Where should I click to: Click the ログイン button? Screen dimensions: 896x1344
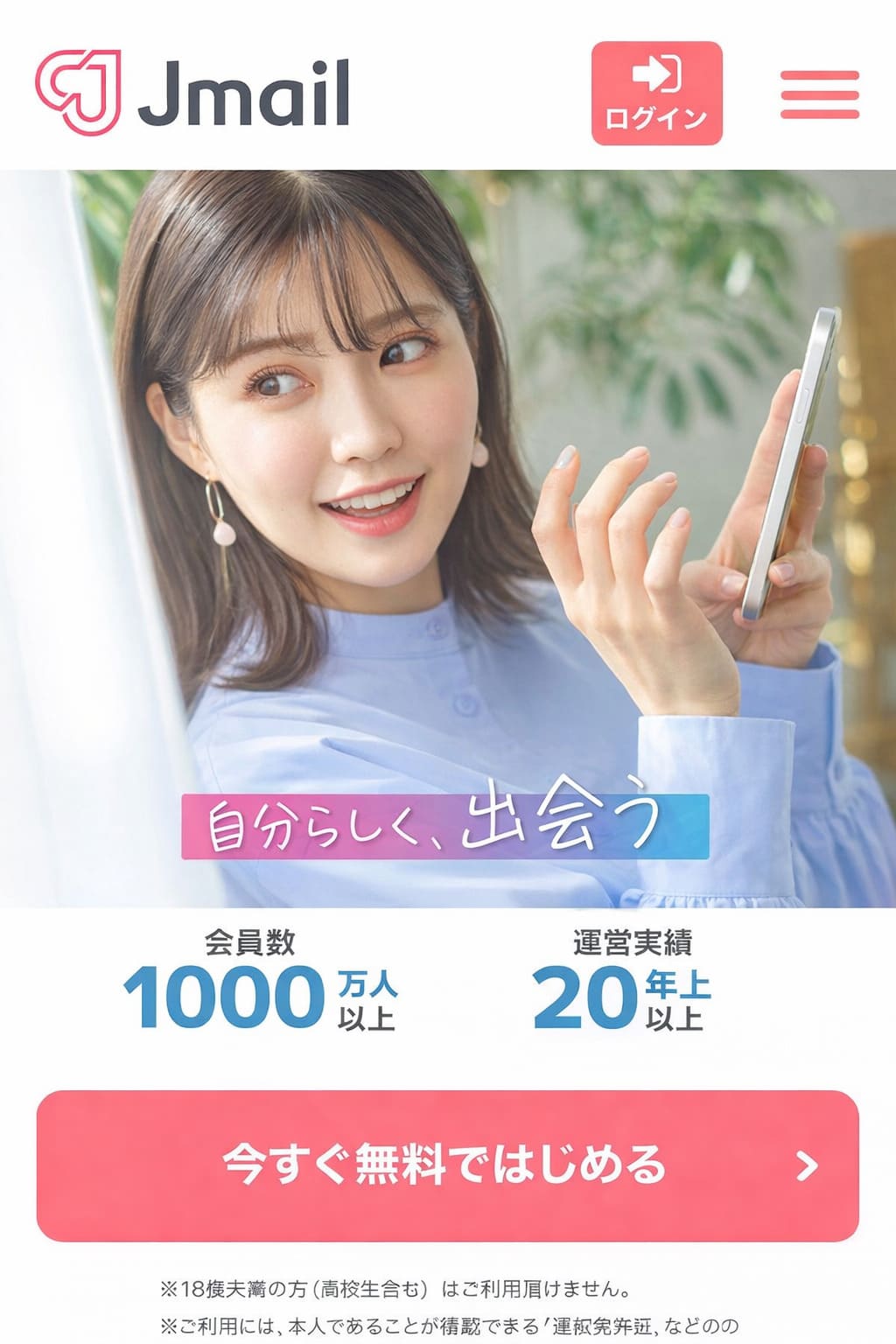(x=656, y=92)
